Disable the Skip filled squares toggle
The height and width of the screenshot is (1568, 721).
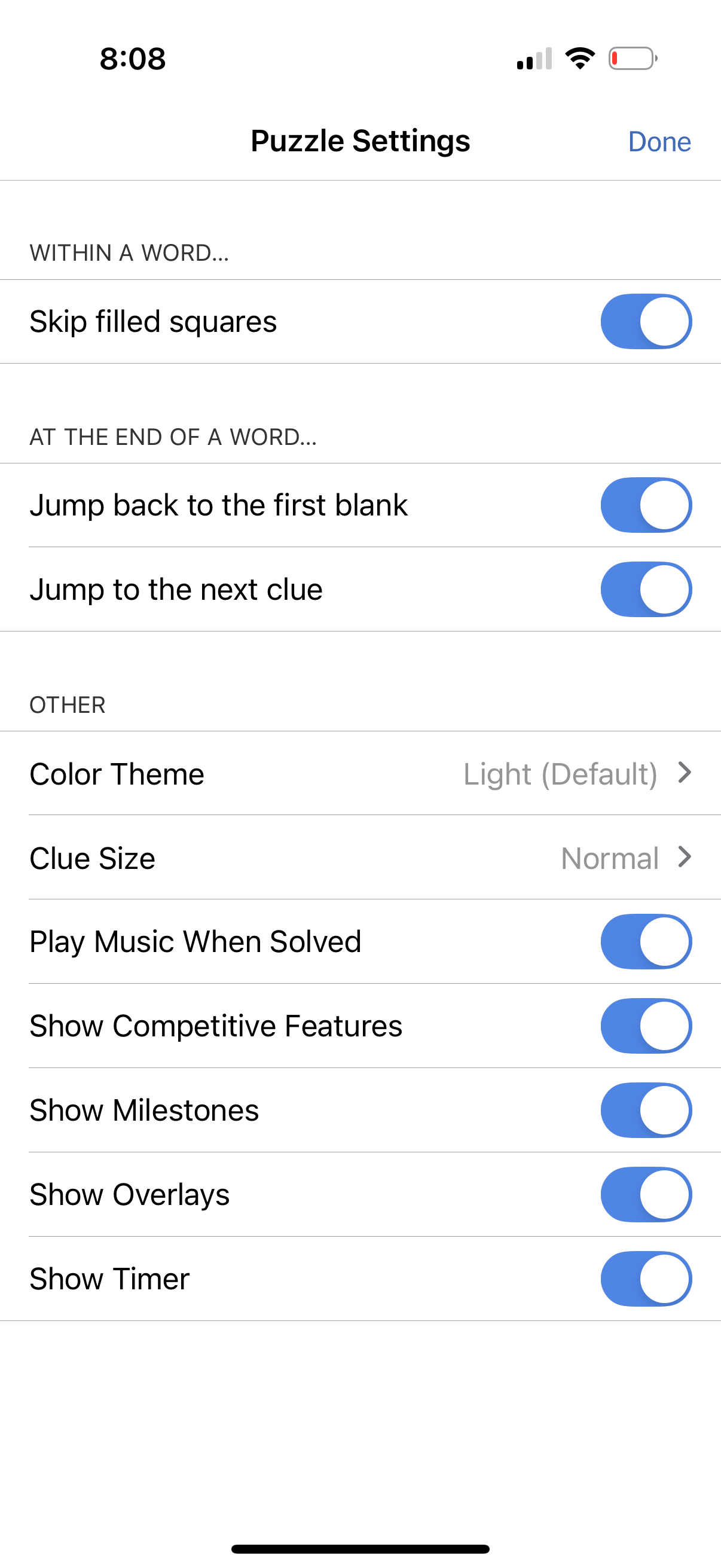[x=646, y=321]
